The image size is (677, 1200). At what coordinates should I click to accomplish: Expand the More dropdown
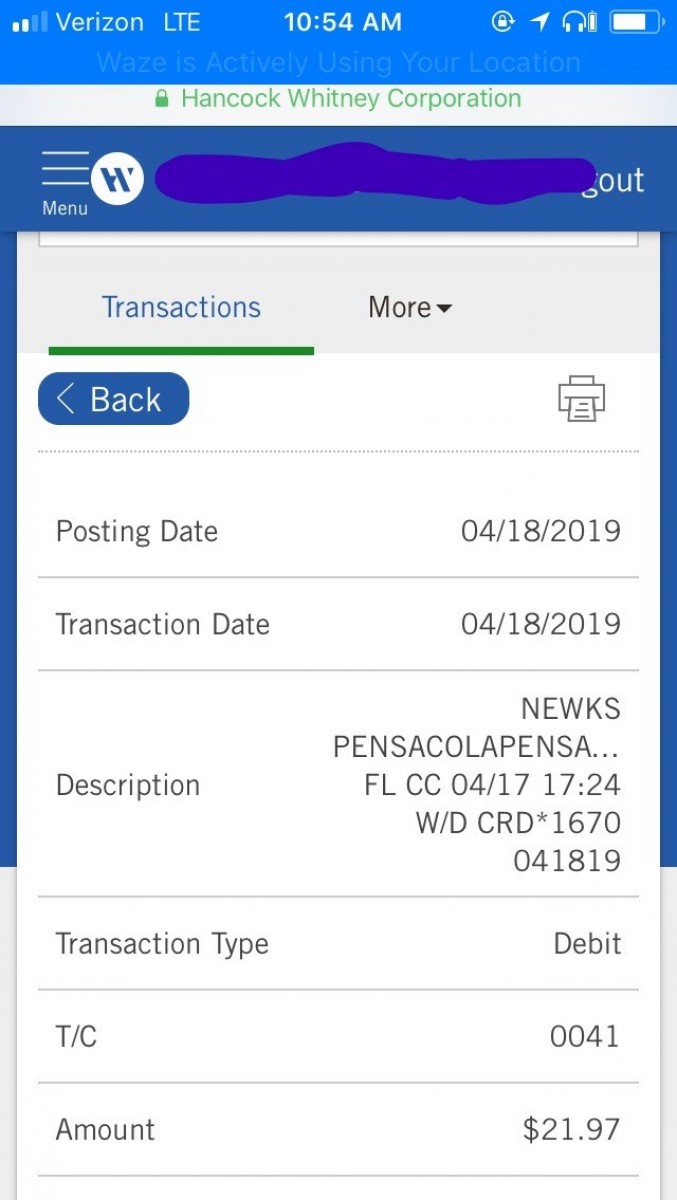click(410, 307)
